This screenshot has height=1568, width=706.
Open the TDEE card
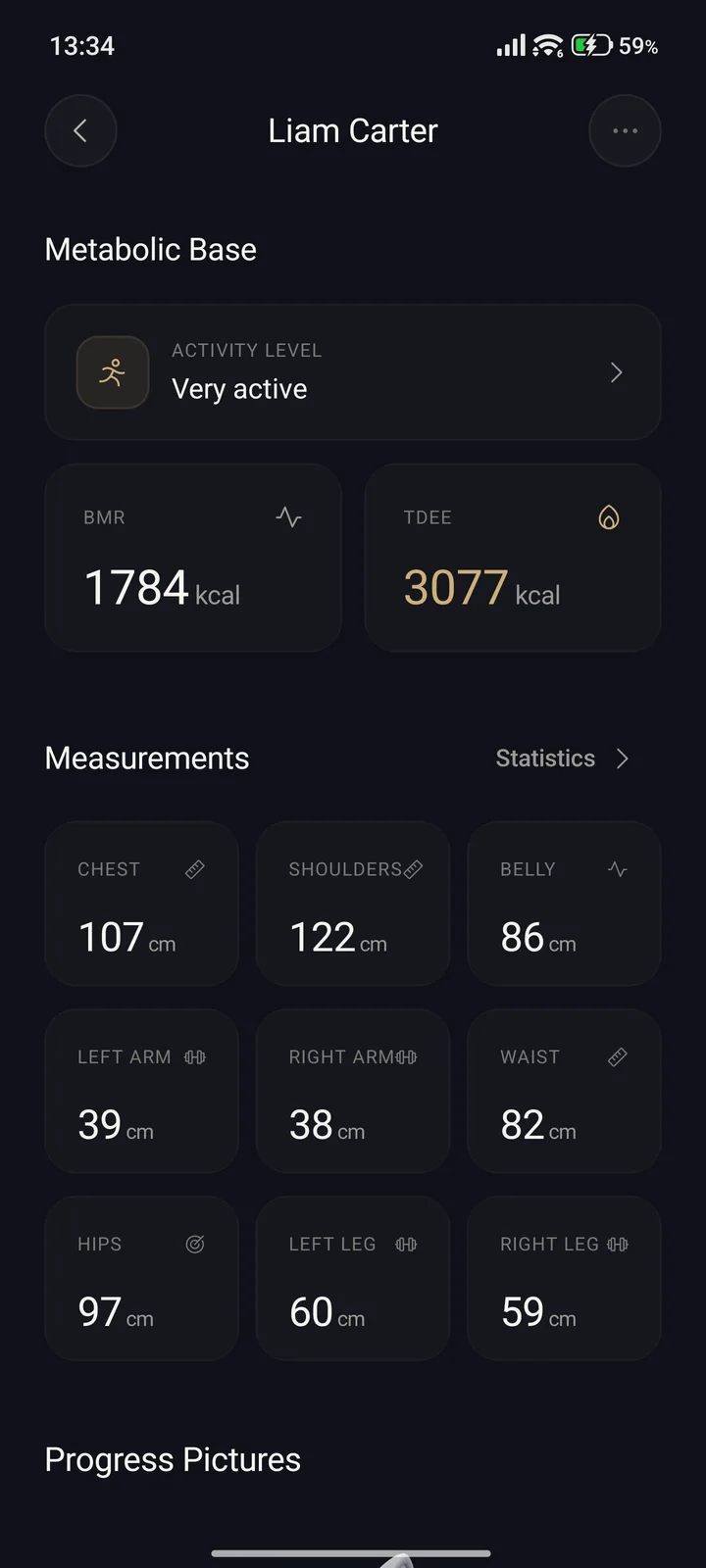(x=513, y=558)
